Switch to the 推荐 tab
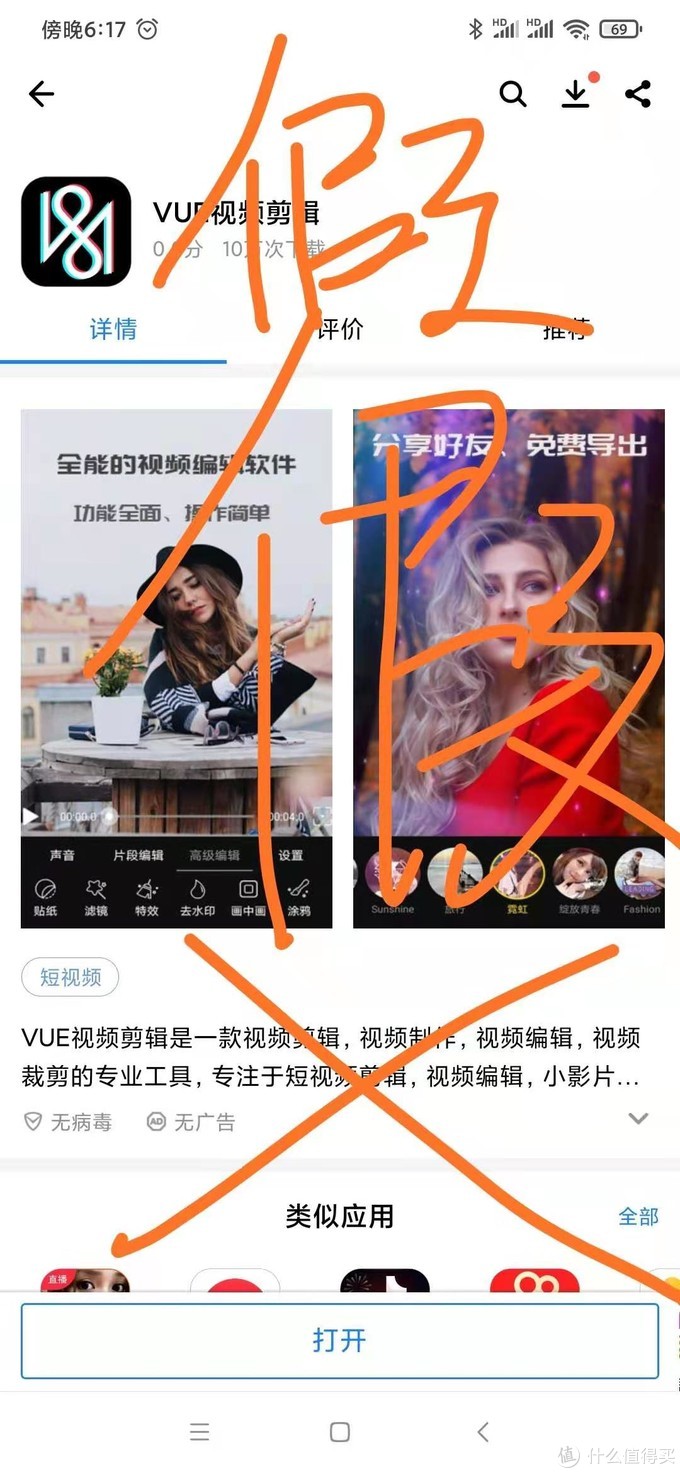 tap(566, 329)
